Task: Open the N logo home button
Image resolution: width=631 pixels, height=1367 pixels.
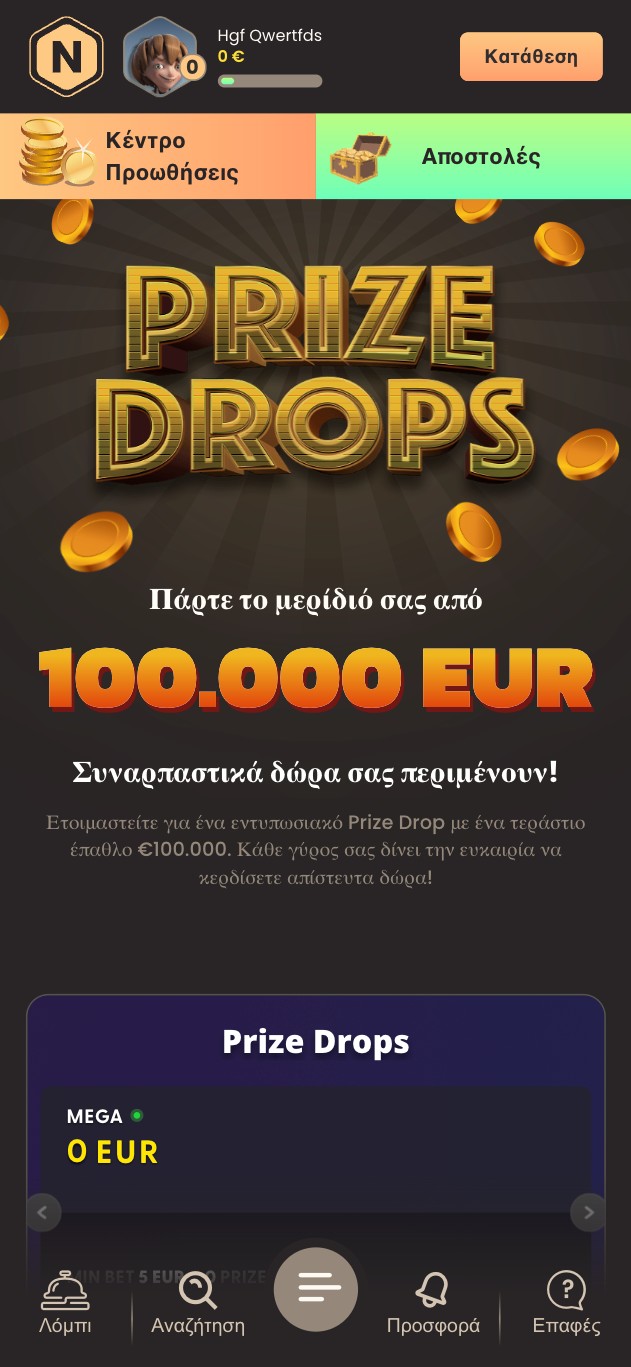Action: pos(66,57)
